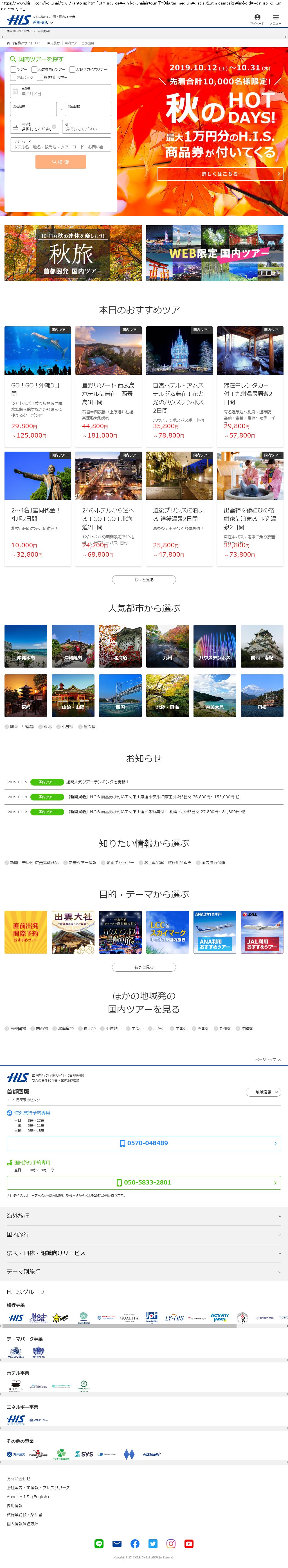Pick a departure date (出発日)
The height and width of the screenshot is (1568, 288).
(x=61, y=91)
